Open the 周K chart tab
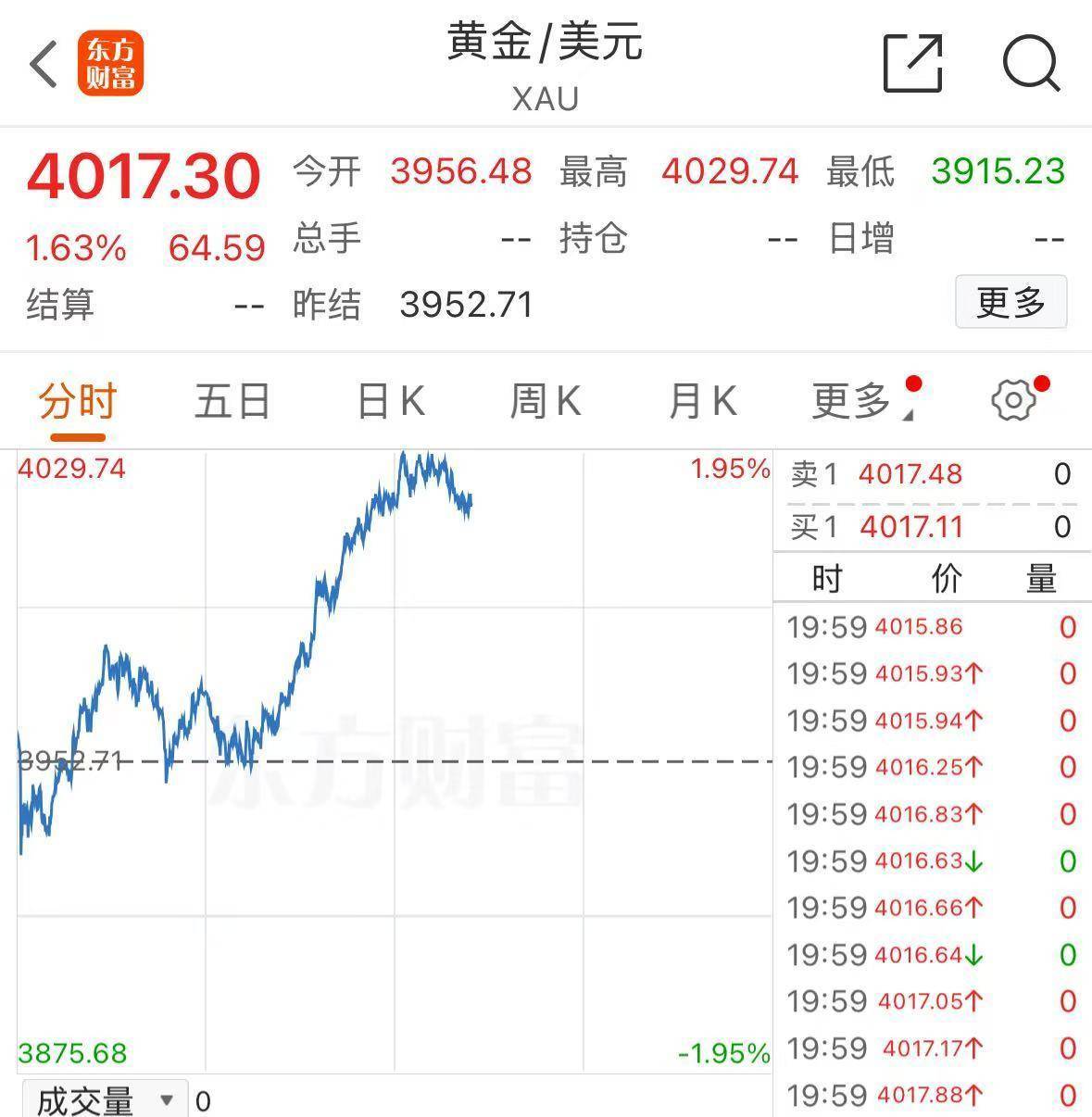The image size is (1092, 1117). [546, 402]
